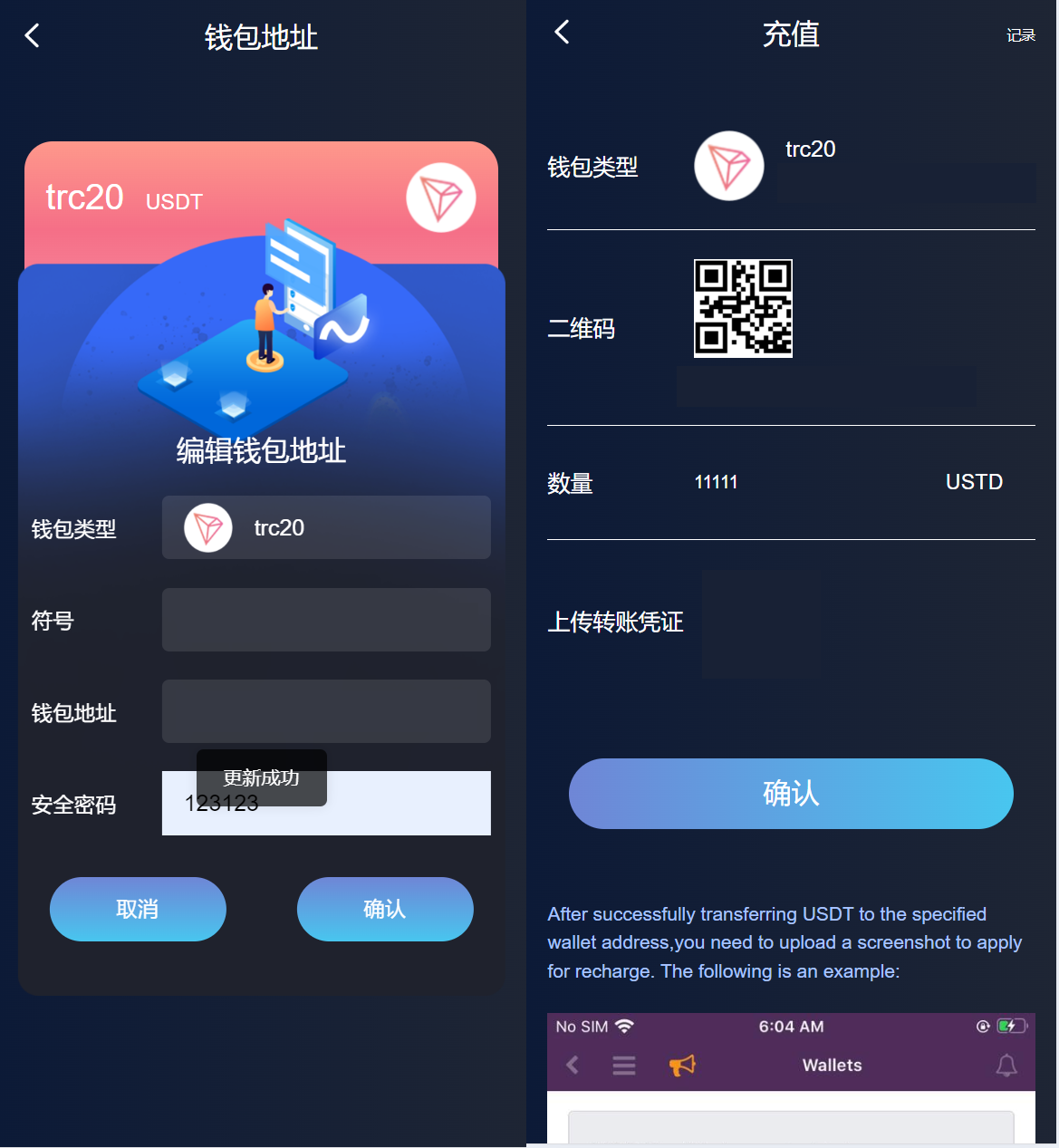The height and width of the screenshot is (1148, 1059).
Task: Click the TRON icon inside 钱包类型 field
Action: (x=207, y=527)
